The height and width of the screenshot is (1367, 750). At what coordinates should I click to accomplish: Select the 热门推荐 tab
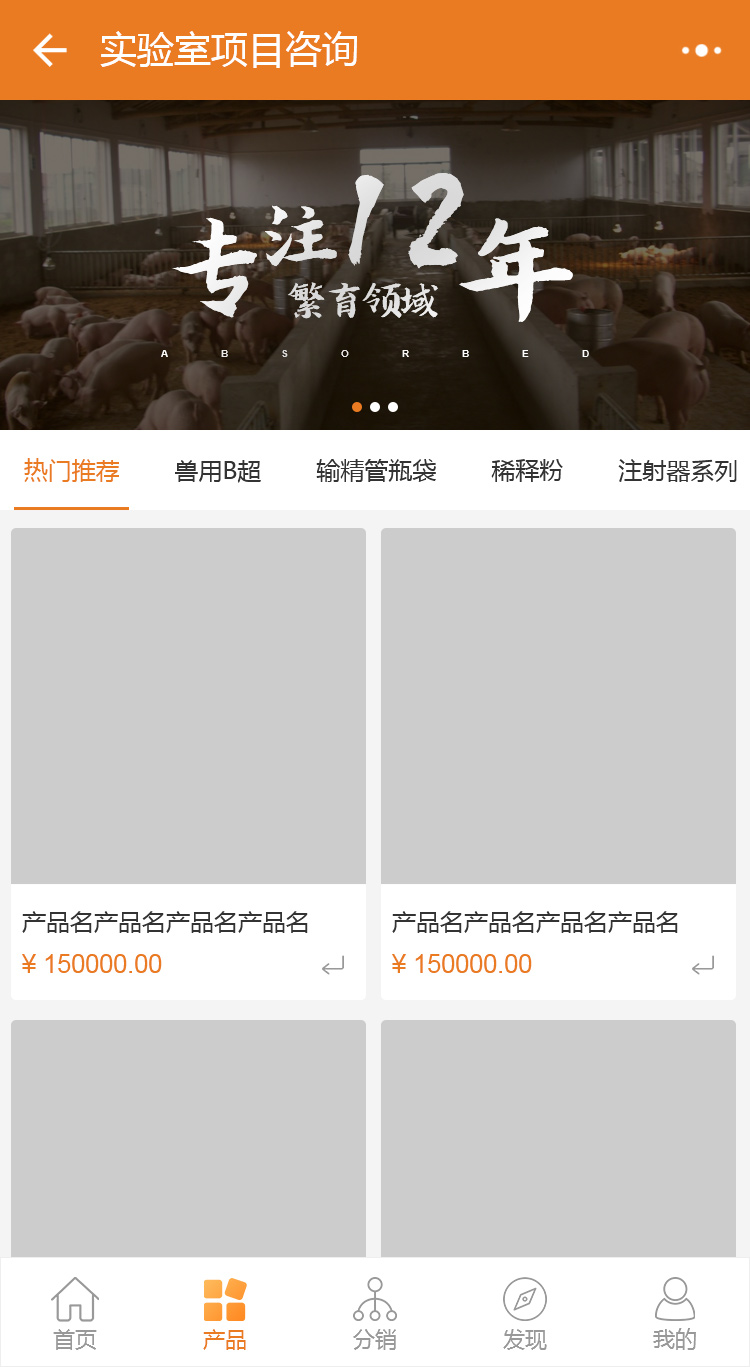click(x=71, y=471)
